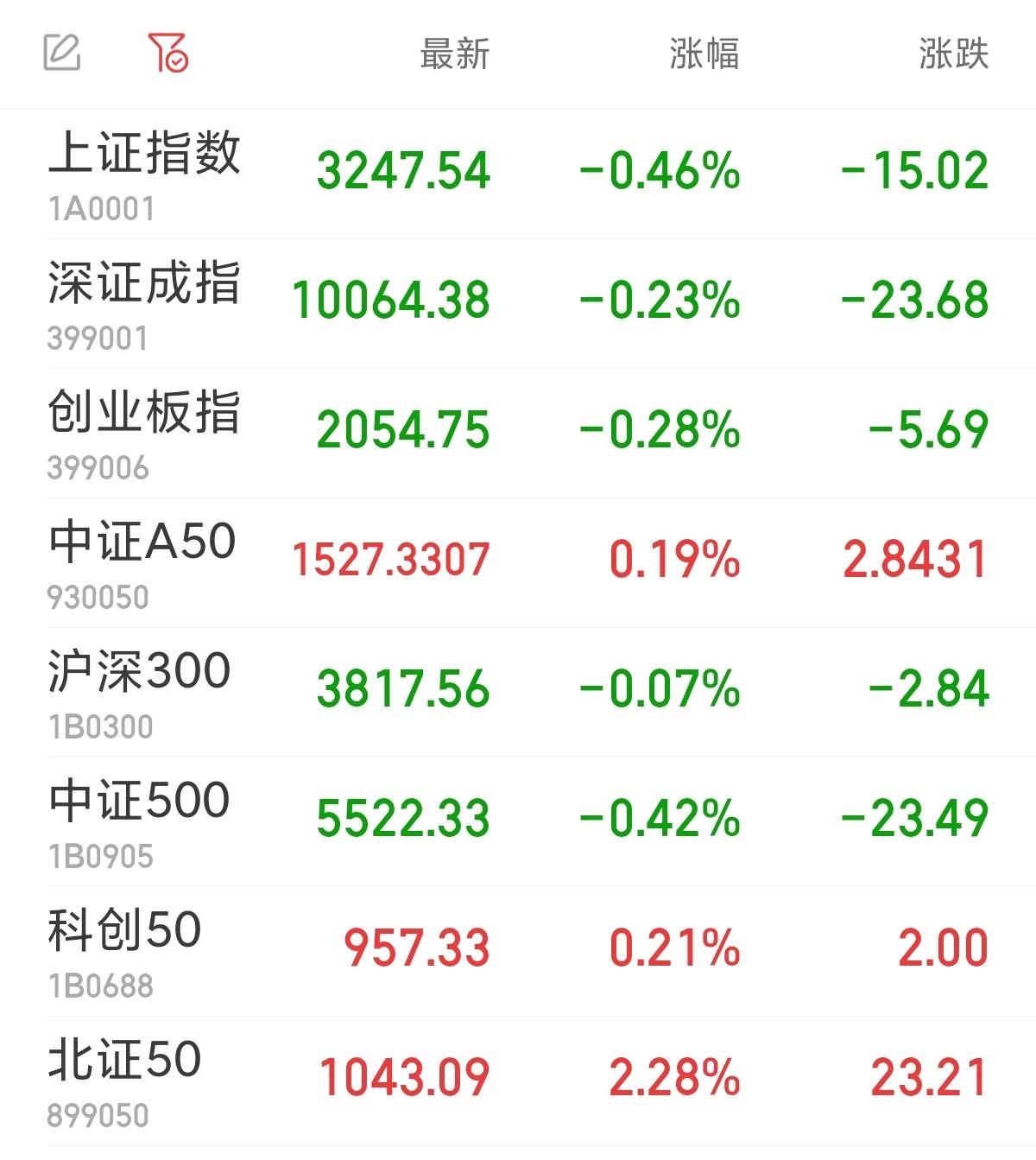The image size is (1036, 1160).
Task: Sort by 涨跌 column header
Action: [x=953, y=54]
